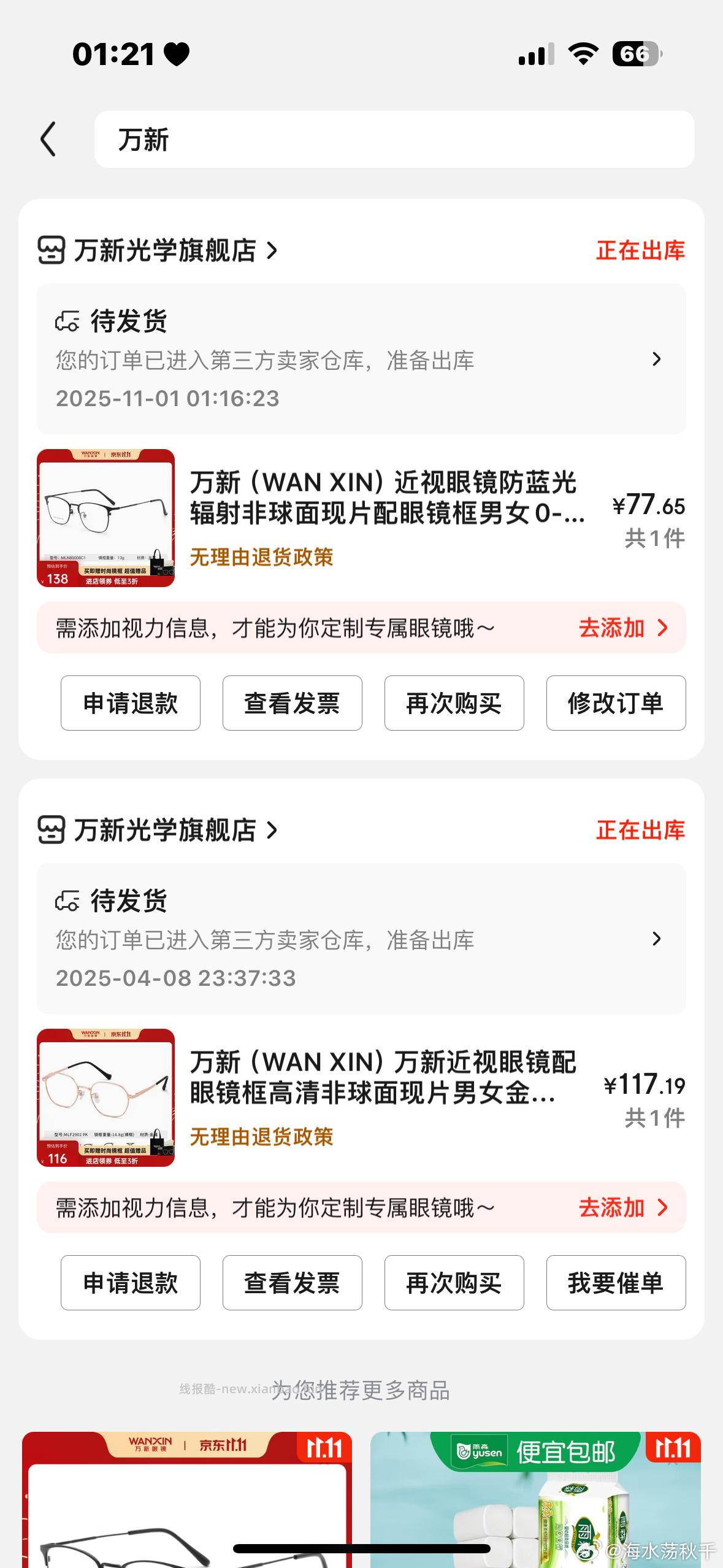The width and height of the screenshot is (723, 1568).
Task: Tap 申请退款 on the first order
Action: pyautogui.click(x=130, y=703)
